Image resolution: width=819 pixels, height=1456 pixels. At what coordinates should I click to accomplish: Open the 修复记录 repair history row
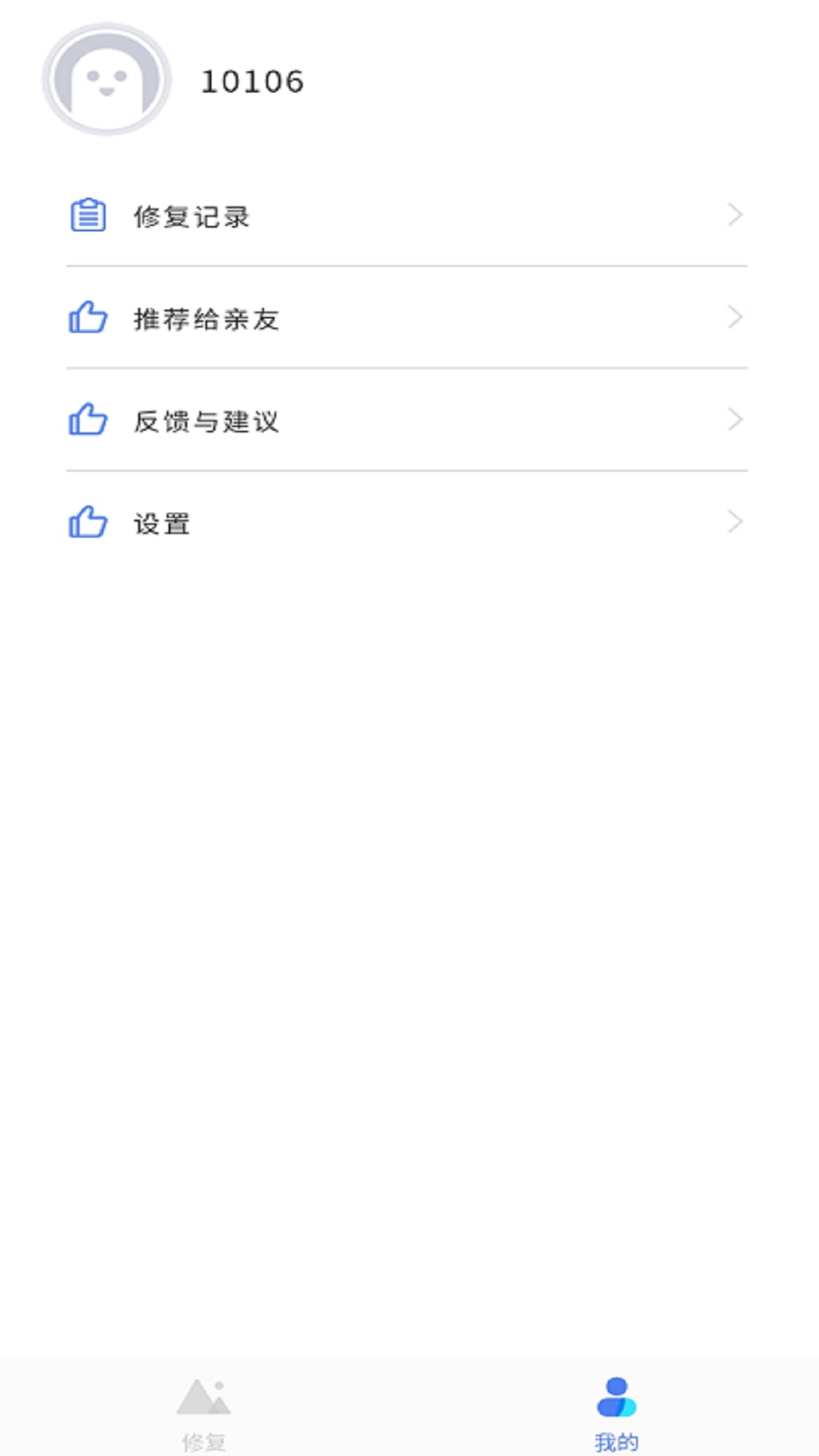tap(406, 216)
